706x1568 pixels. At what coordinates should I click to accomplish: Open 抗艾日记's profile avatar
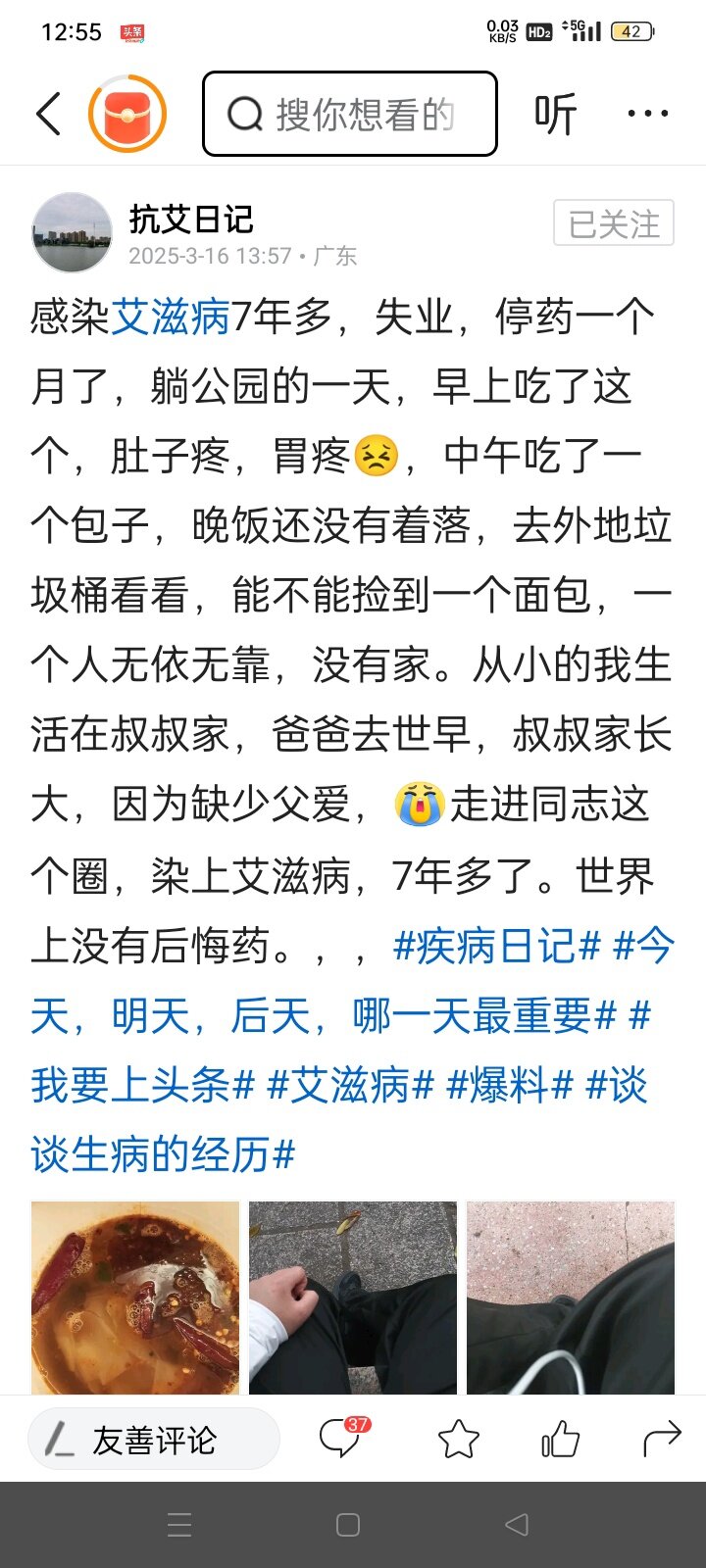[72, 232]
